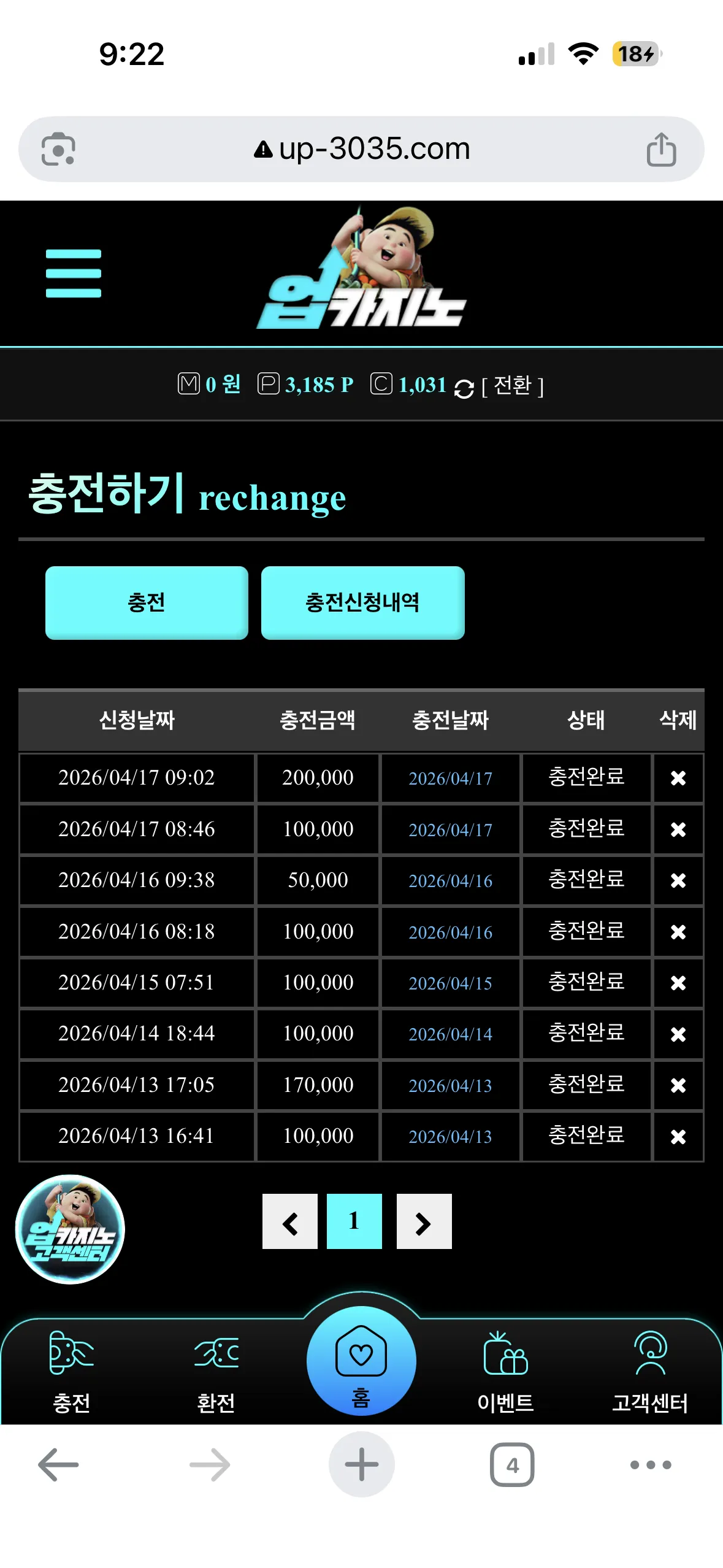This screenshot has width=723, height=1568.
Task: Tap the 전환 conversion link
Action: tap(512, 386)
